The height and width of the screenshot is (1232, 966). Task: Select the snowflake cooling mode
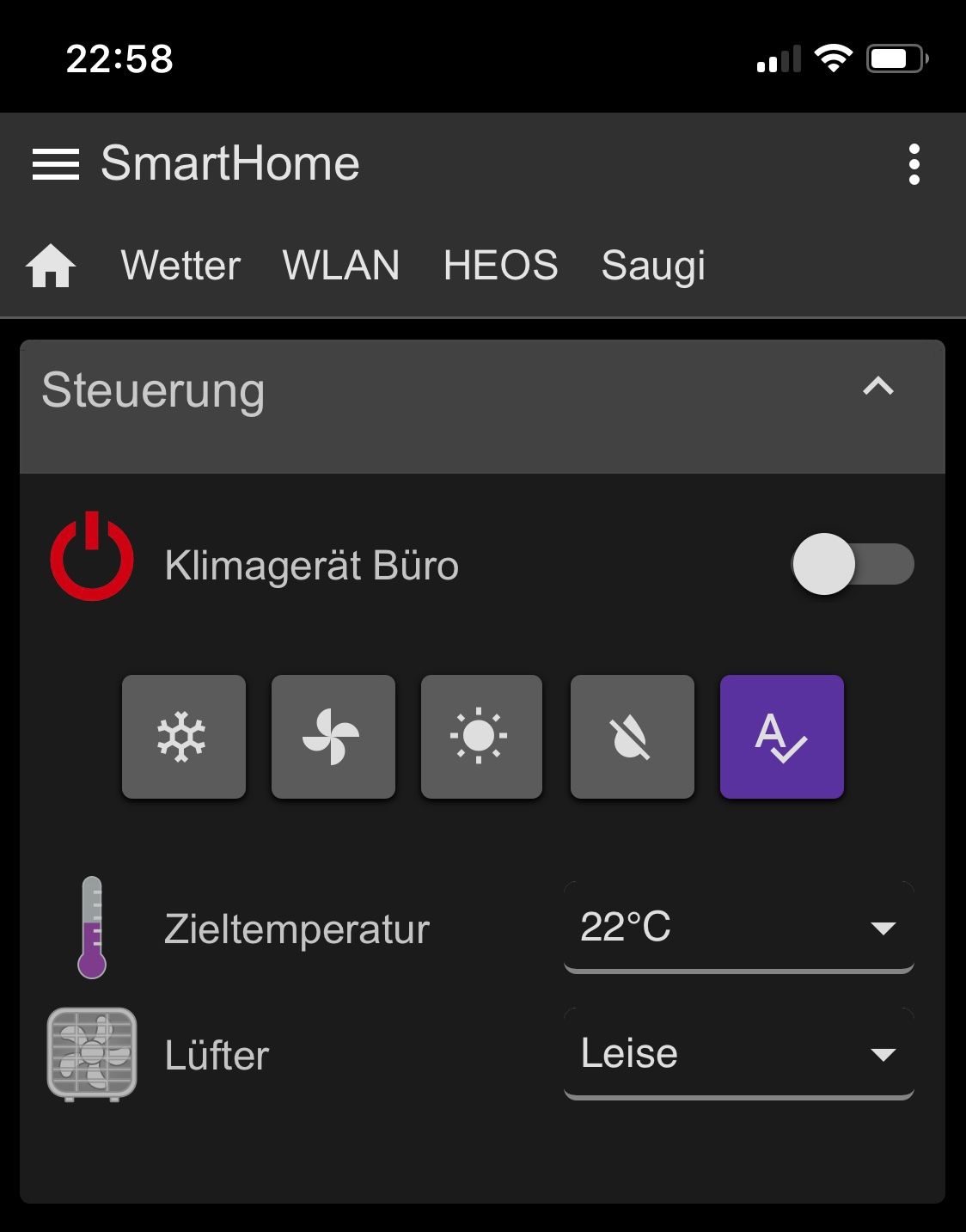pos(183,737)
